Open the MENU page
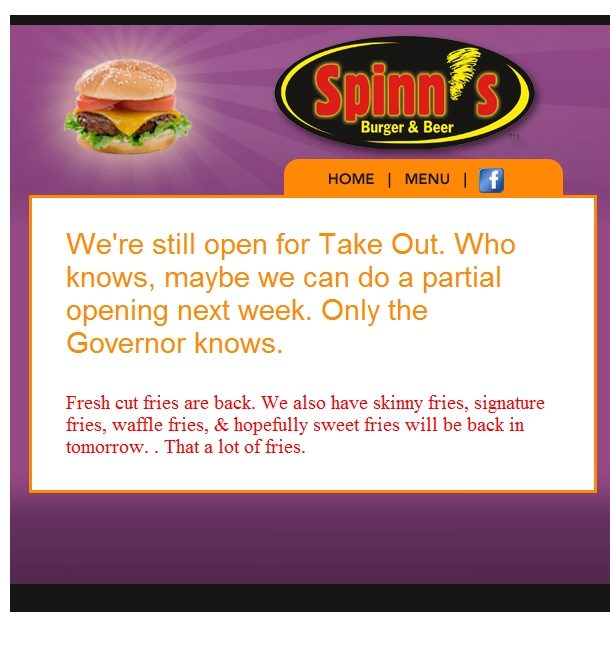 tap(427, 180)
